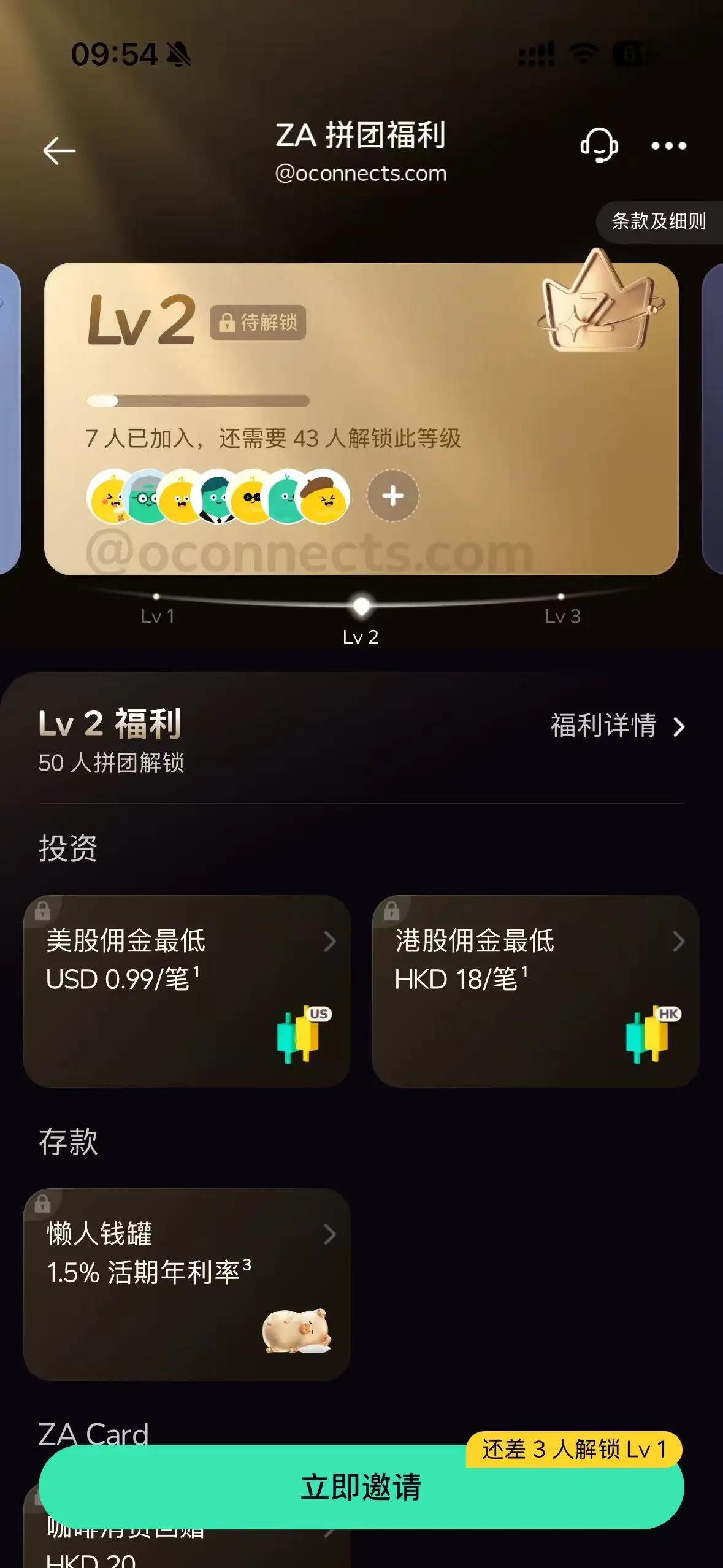Open the 懒人钱罐 1.5% interest card

[186, 1283]
